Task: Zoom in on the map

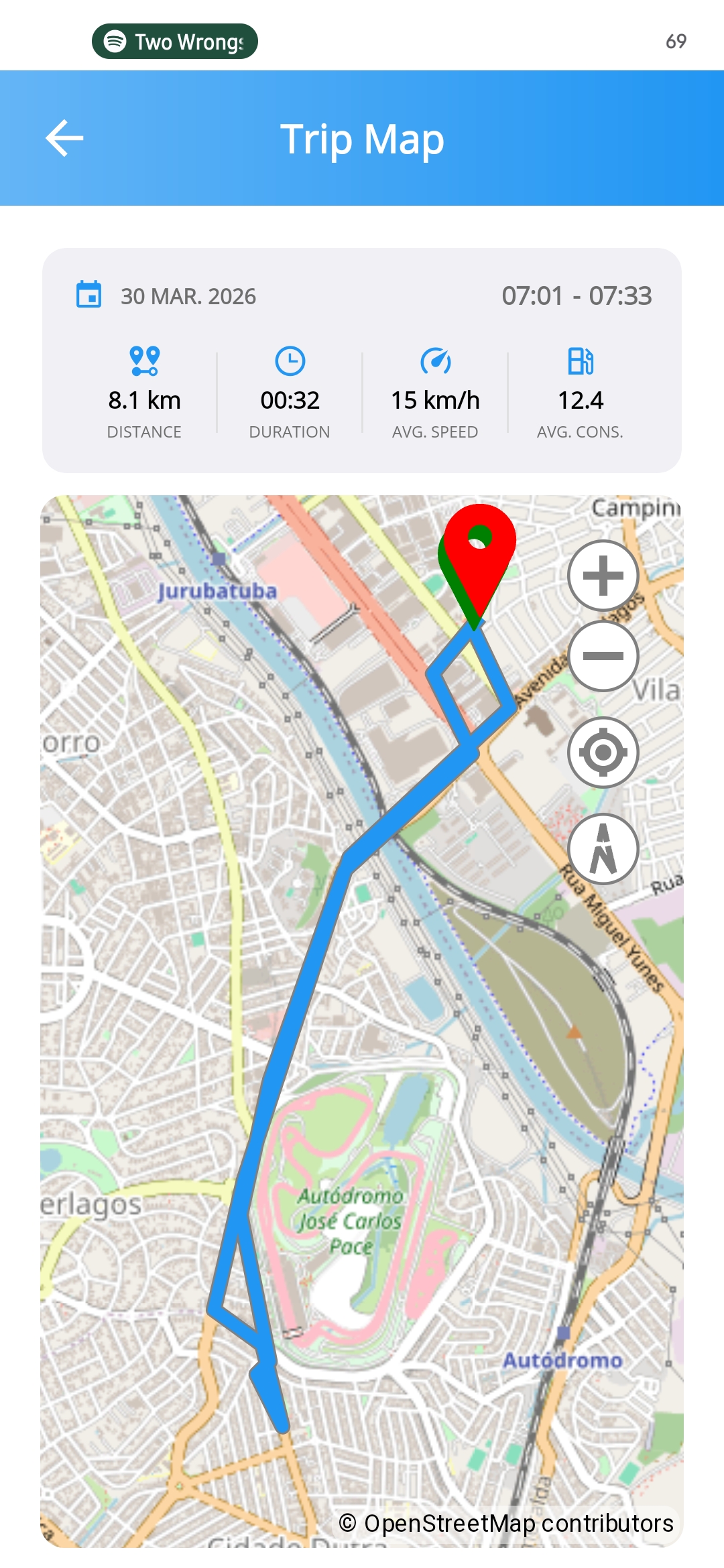Action: pos(603,576)
